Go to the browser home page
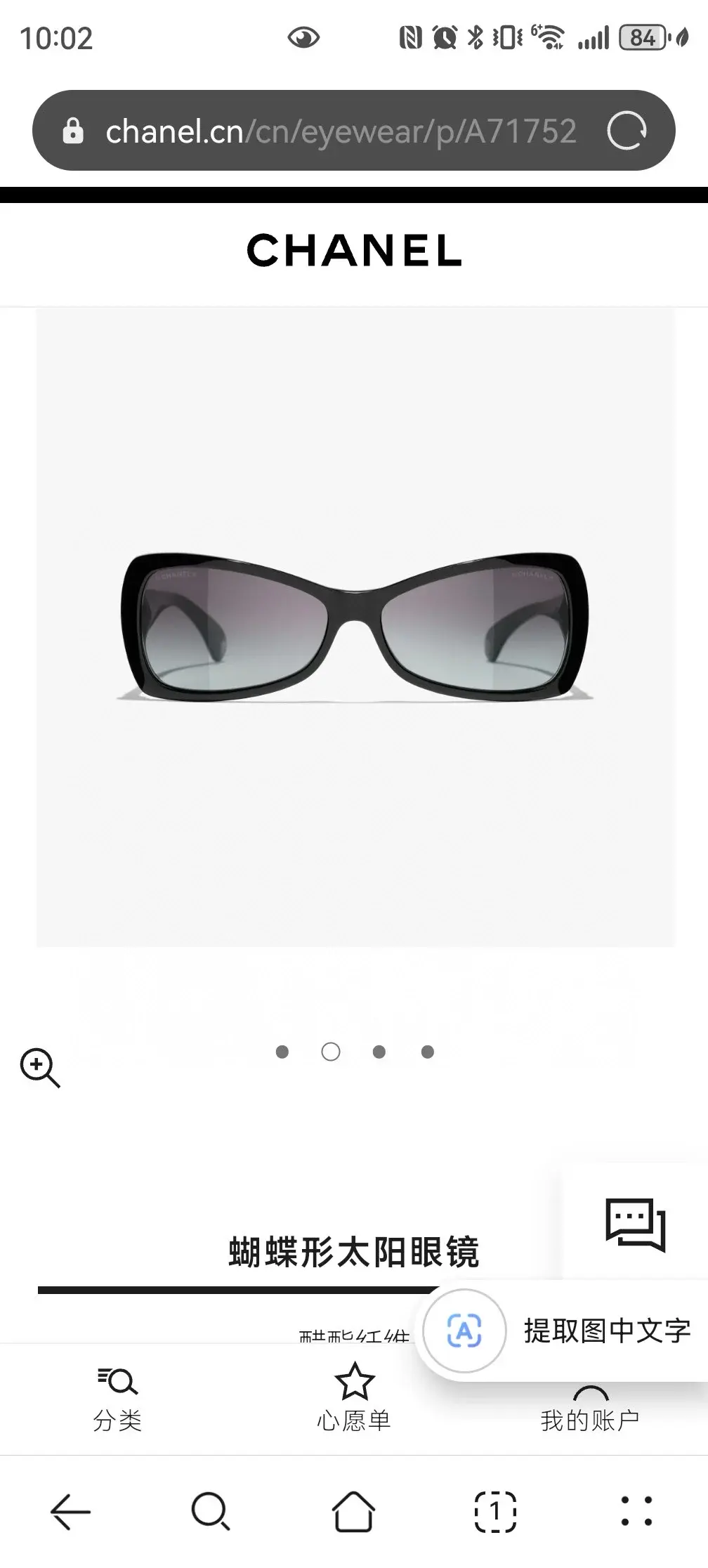This screenshot has width=708, height=1568. tap(353, 1511)
